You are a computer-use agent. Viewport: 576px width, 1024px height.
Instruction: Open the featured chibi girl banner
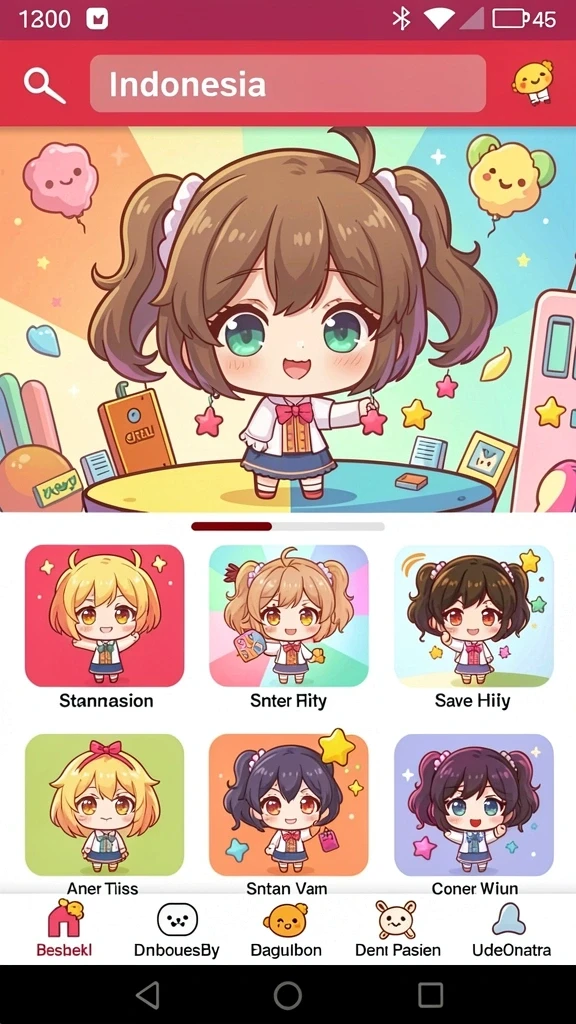(x=288, y=319)
